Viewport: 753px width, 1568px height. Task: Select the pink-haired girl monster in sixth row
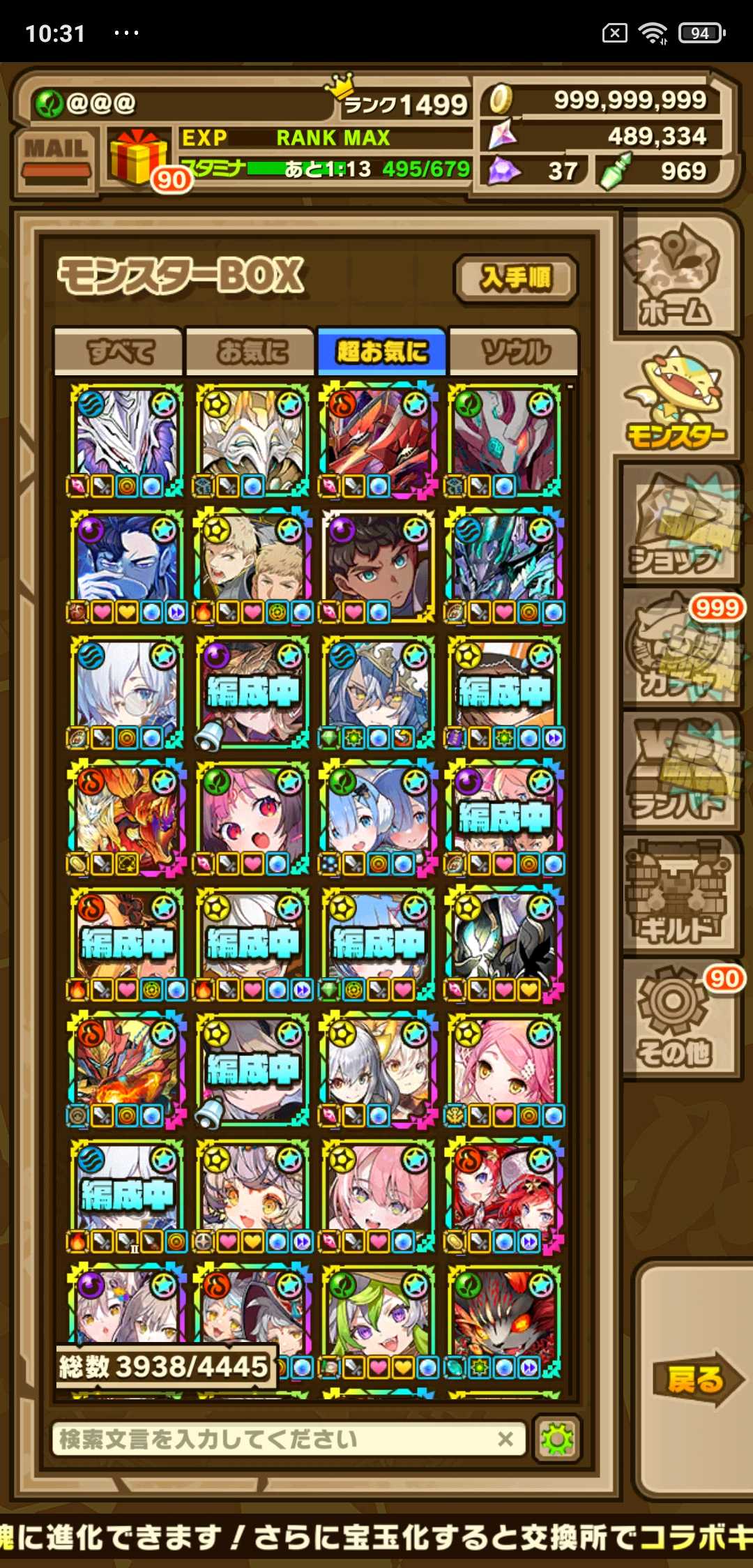[x=505, y=1069]
